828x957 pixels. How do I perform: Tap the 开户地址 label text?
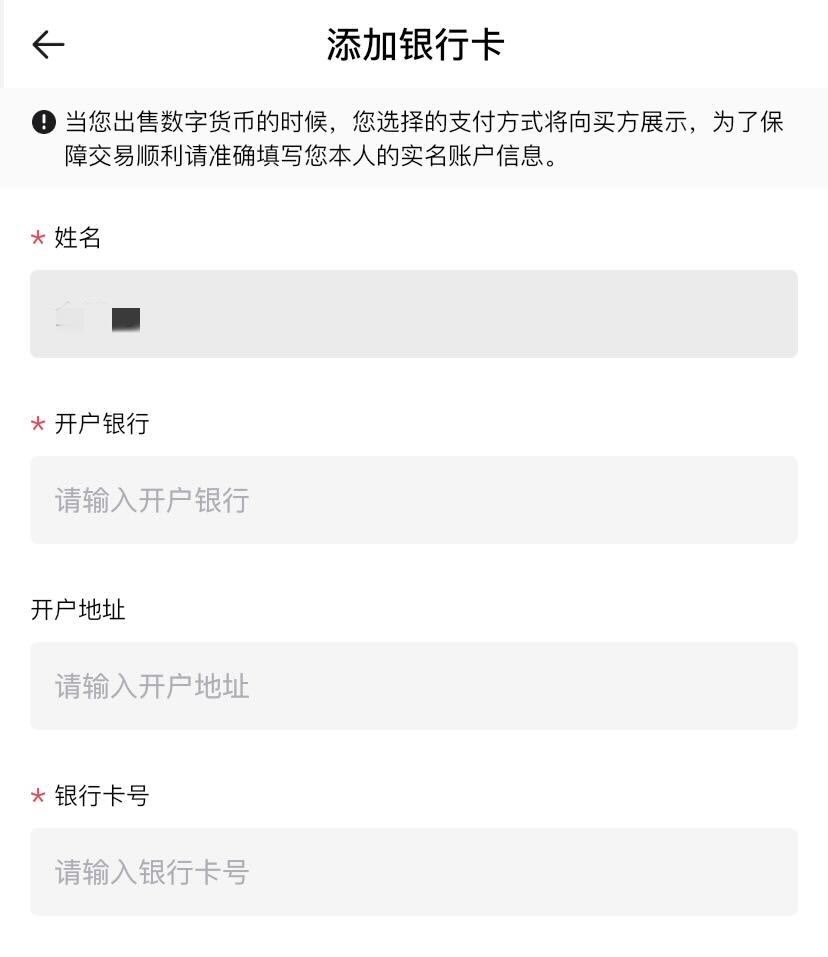78,610
